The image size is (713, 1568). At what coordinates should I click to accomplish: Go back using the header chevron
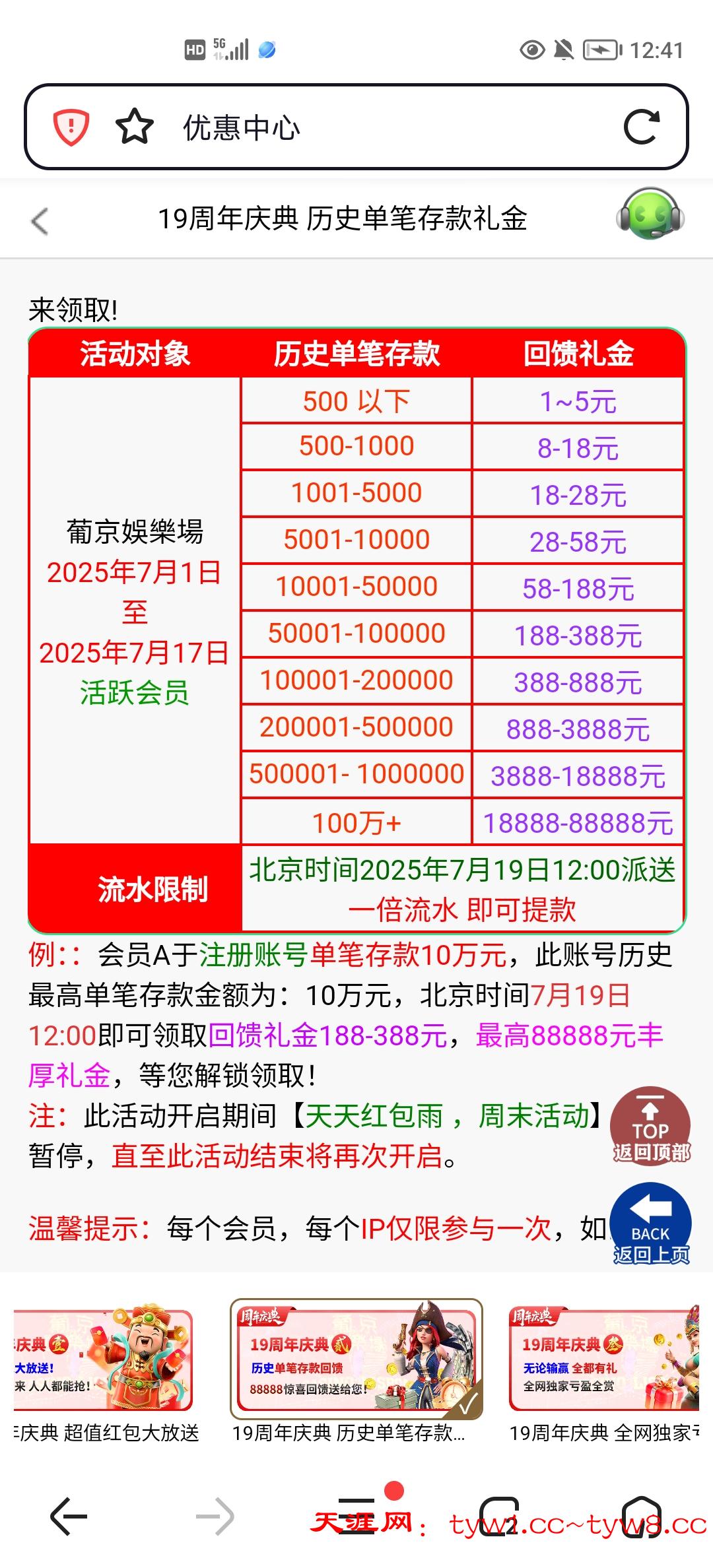(40, 220)
